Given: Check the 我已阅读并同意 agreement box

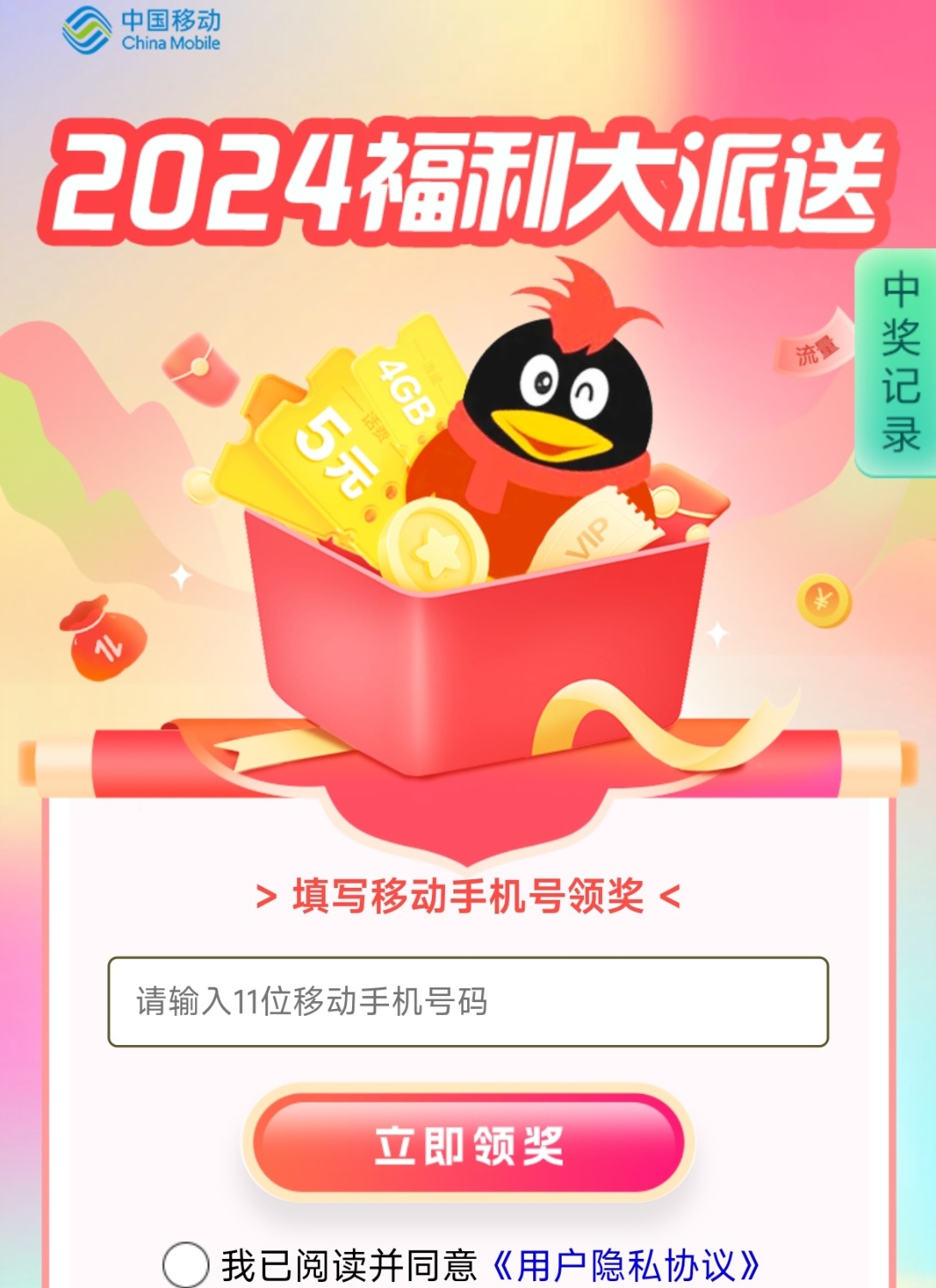Looking at the screenshot, I should coord(185,1264).
